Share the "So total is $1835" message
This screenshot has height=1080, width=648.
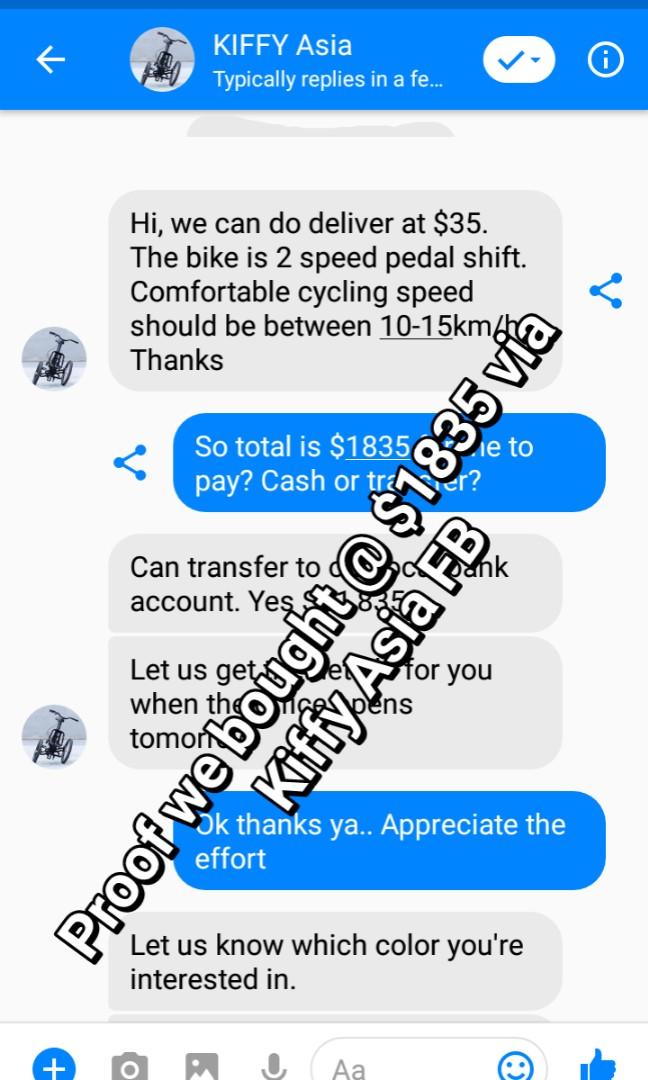click(x=130, y=463)
